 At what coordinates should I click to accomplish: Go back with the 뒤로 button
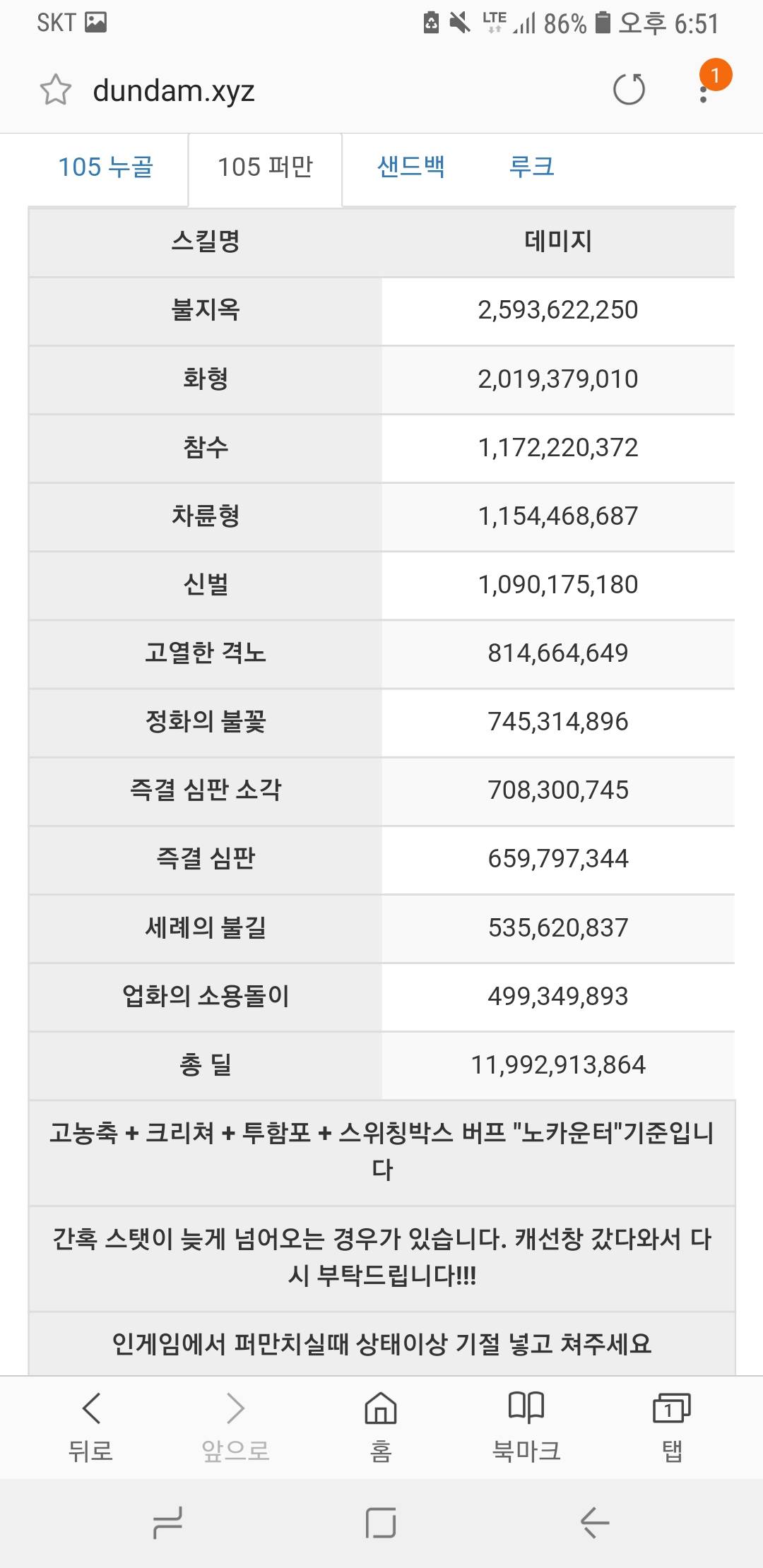[90, 1427]
